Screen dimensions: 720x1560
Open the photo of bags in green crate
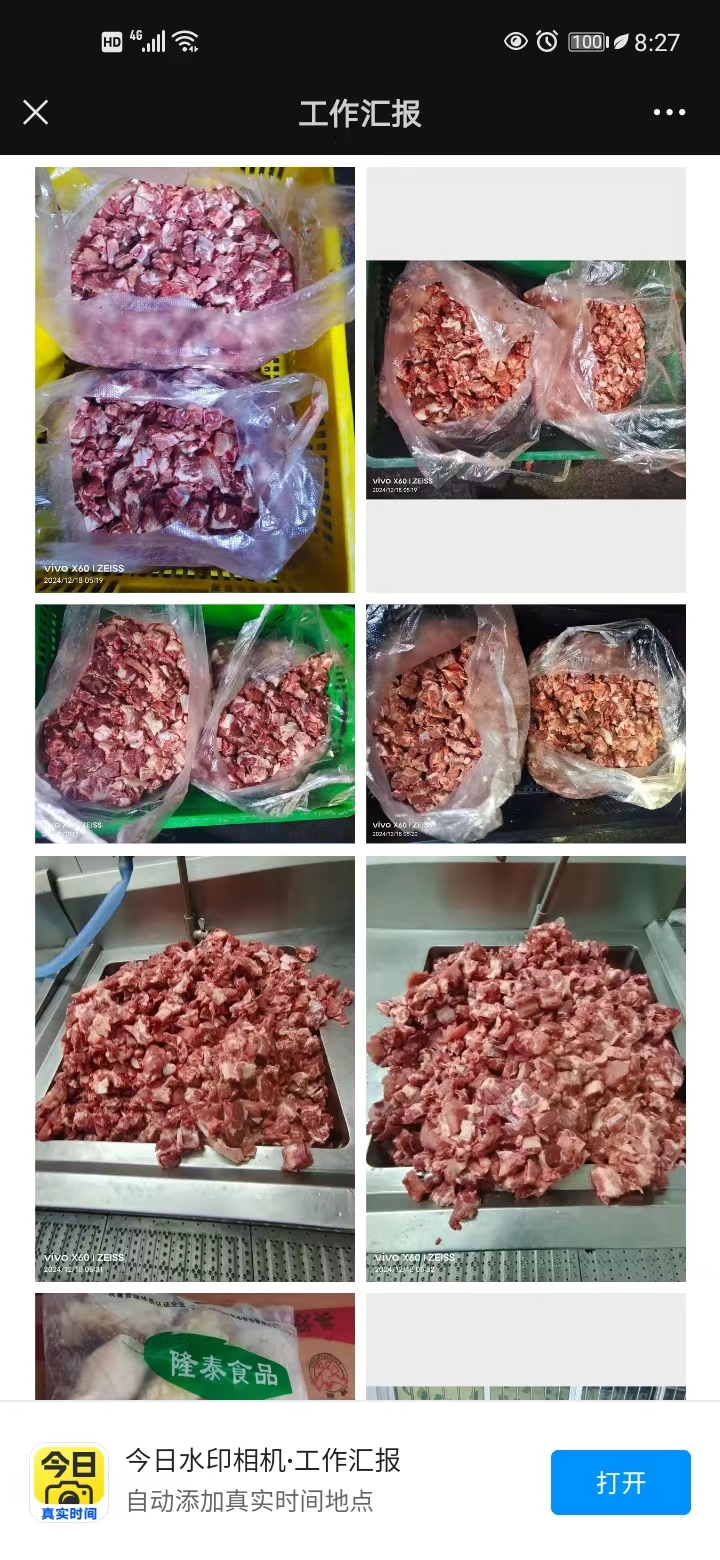195,723
